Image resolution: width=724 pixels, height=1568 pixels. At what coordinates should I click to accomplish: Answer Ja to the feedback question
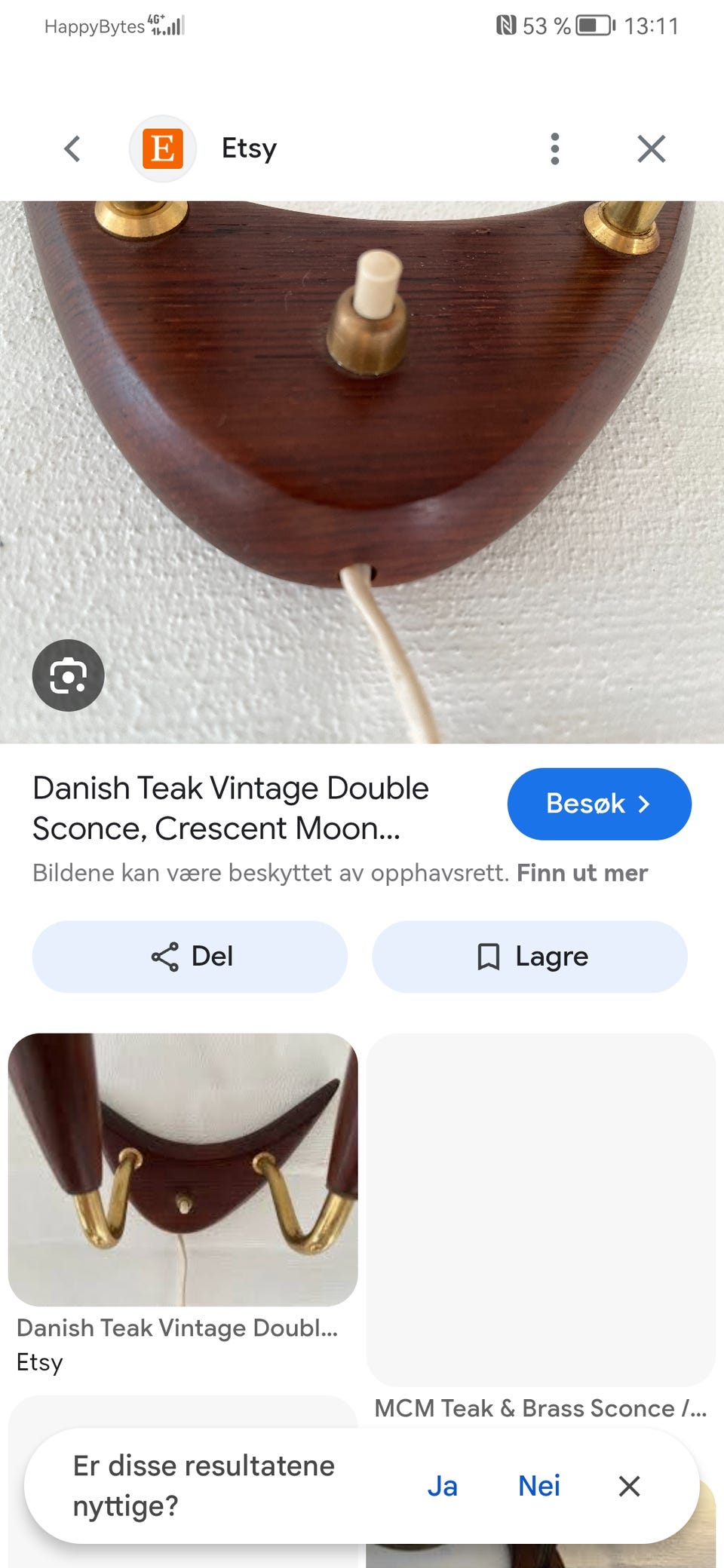[x=443, y=1486]
